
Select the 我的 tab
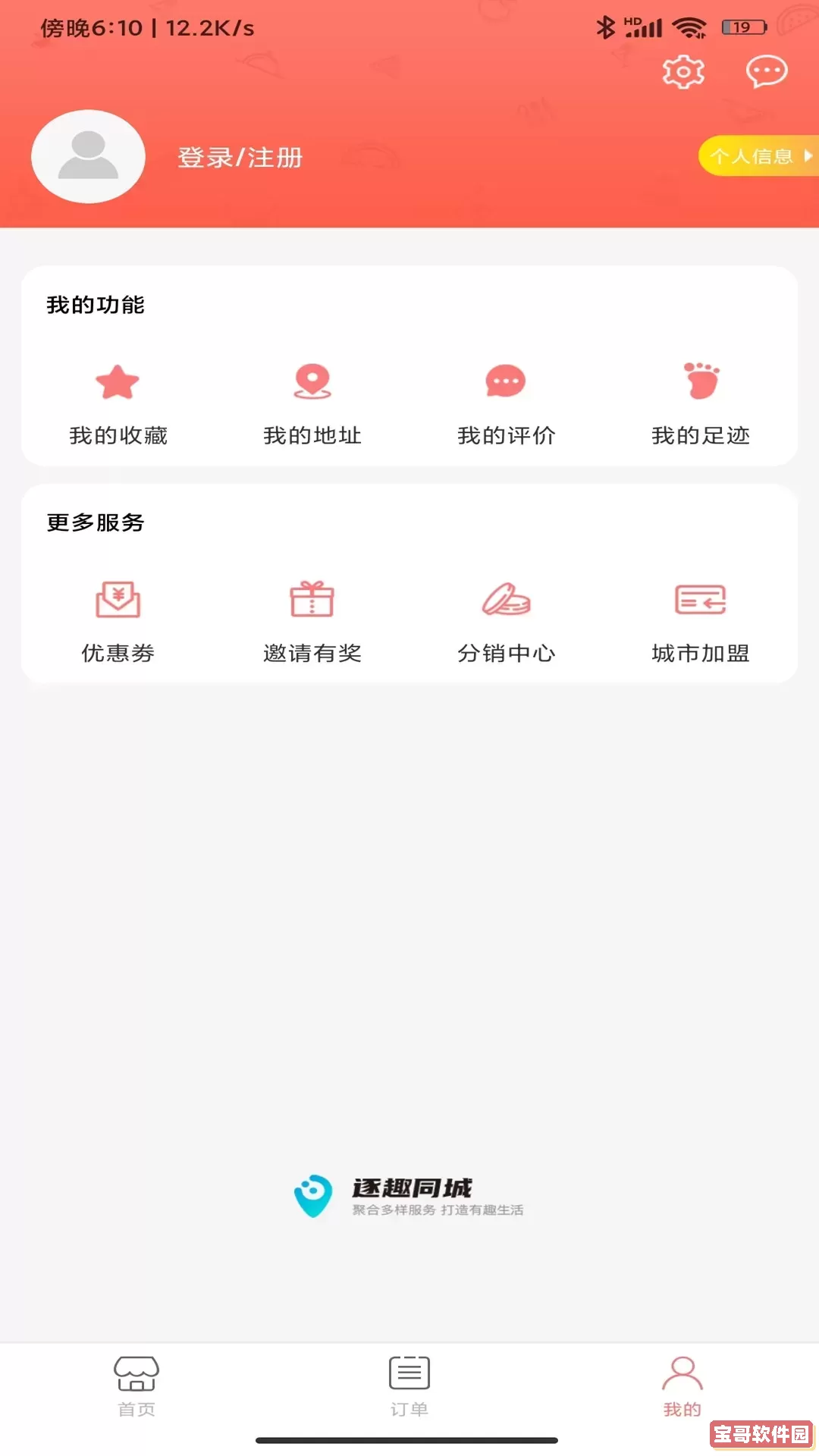click(682, 1388)
